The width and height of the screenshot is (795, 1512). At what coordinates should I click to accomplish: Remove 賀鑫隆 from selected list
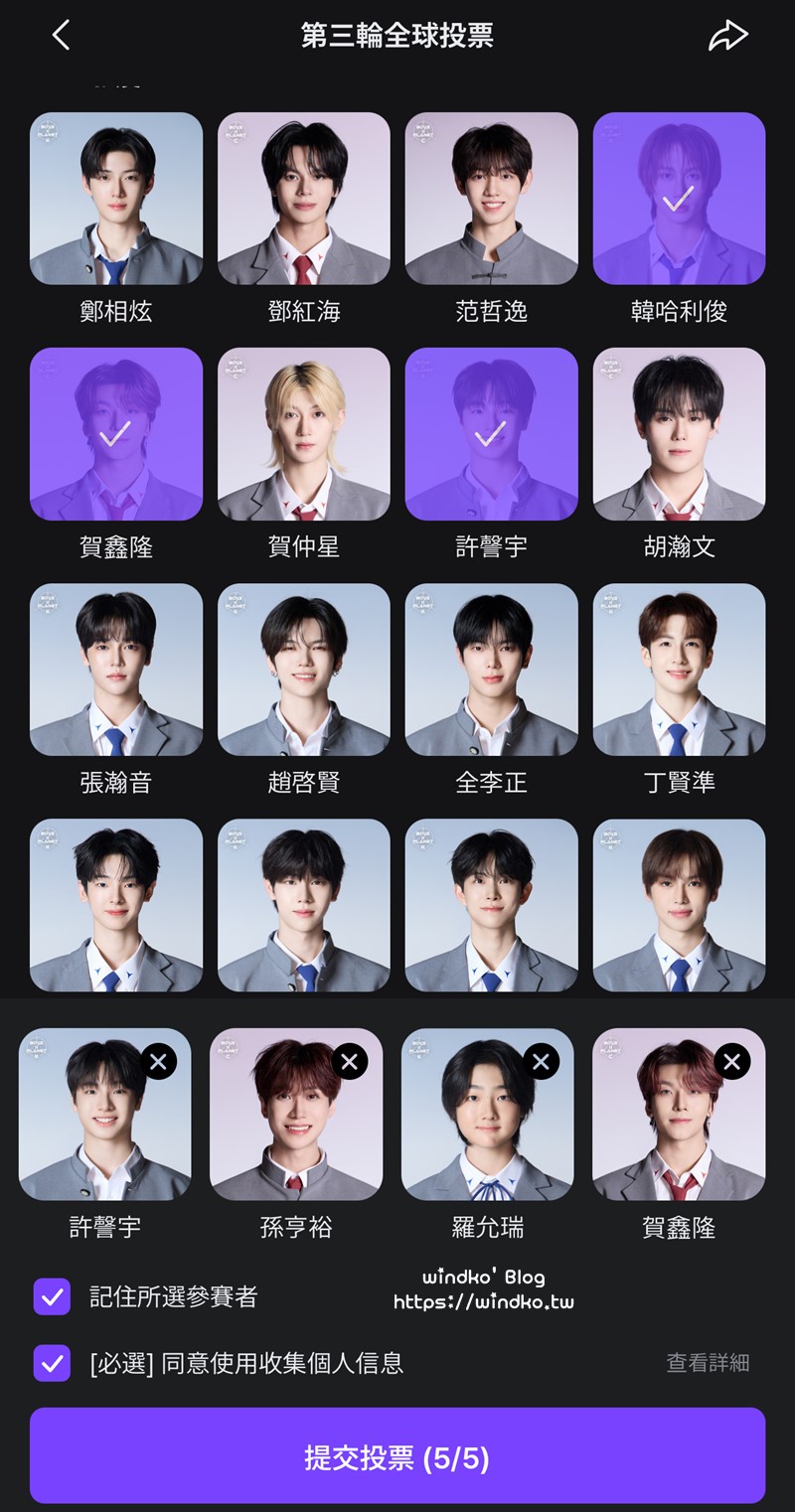tap(732, 1062)
